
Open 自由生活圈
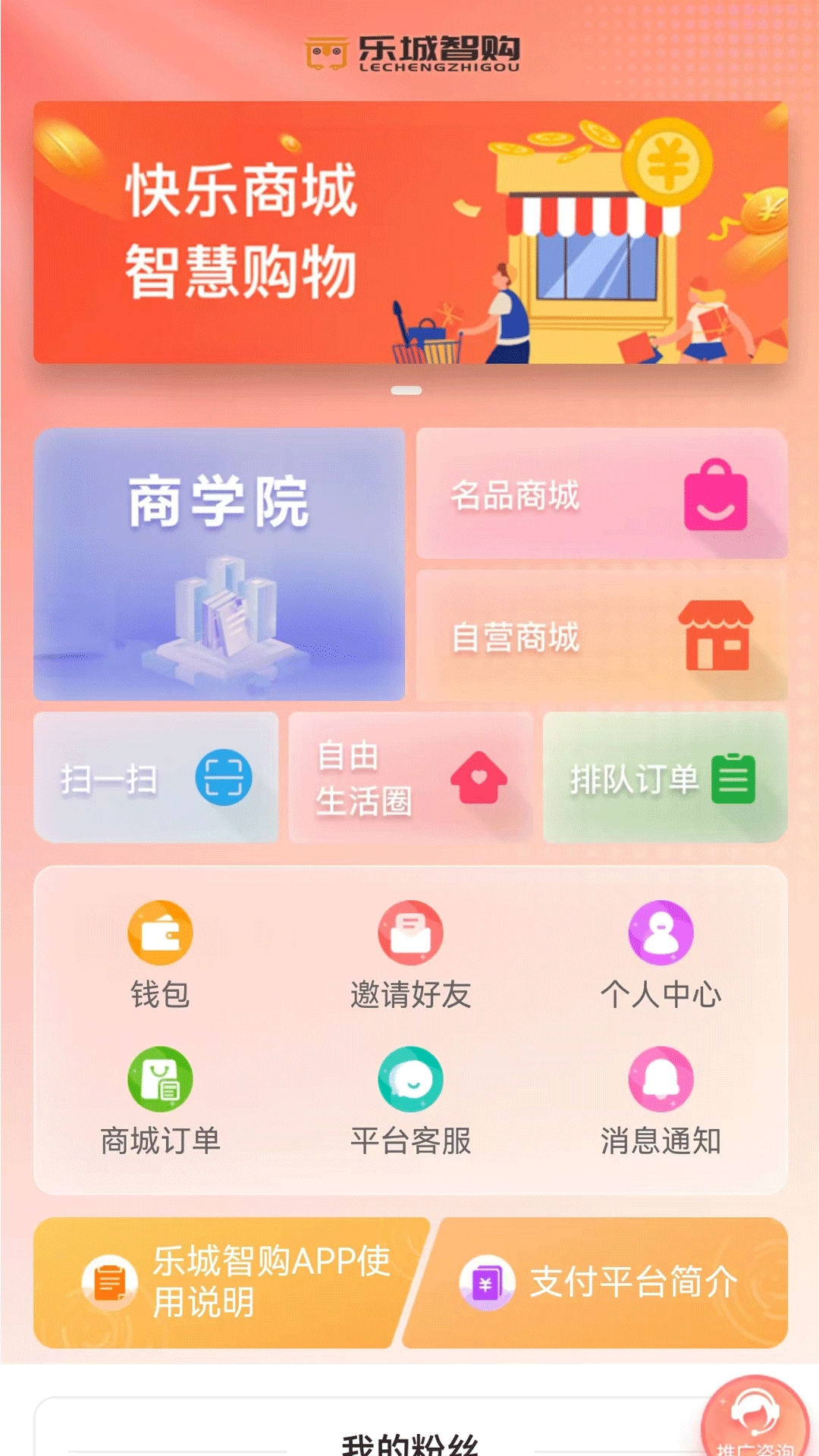[410, 777]
